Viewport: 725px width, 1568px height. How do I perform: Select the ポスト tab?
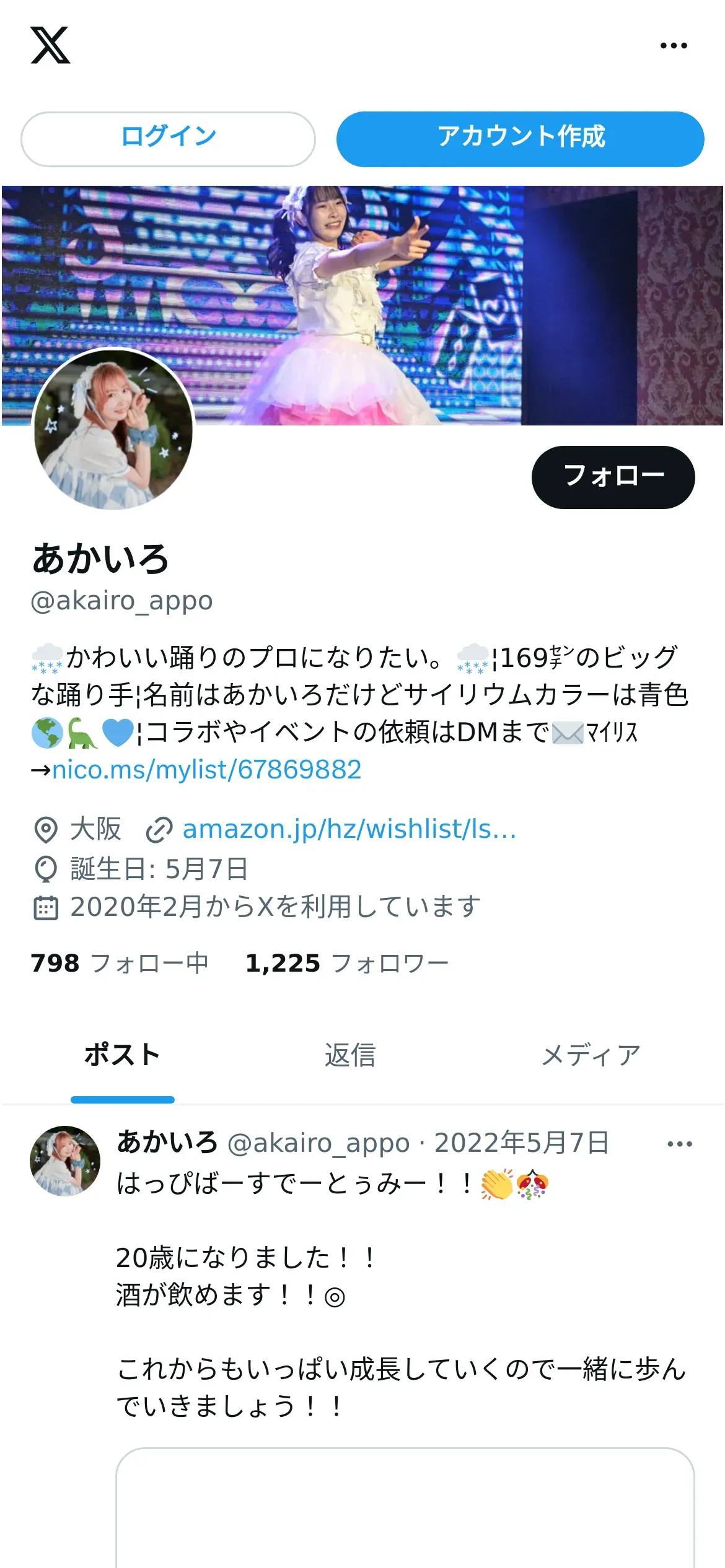point(122,1055)
